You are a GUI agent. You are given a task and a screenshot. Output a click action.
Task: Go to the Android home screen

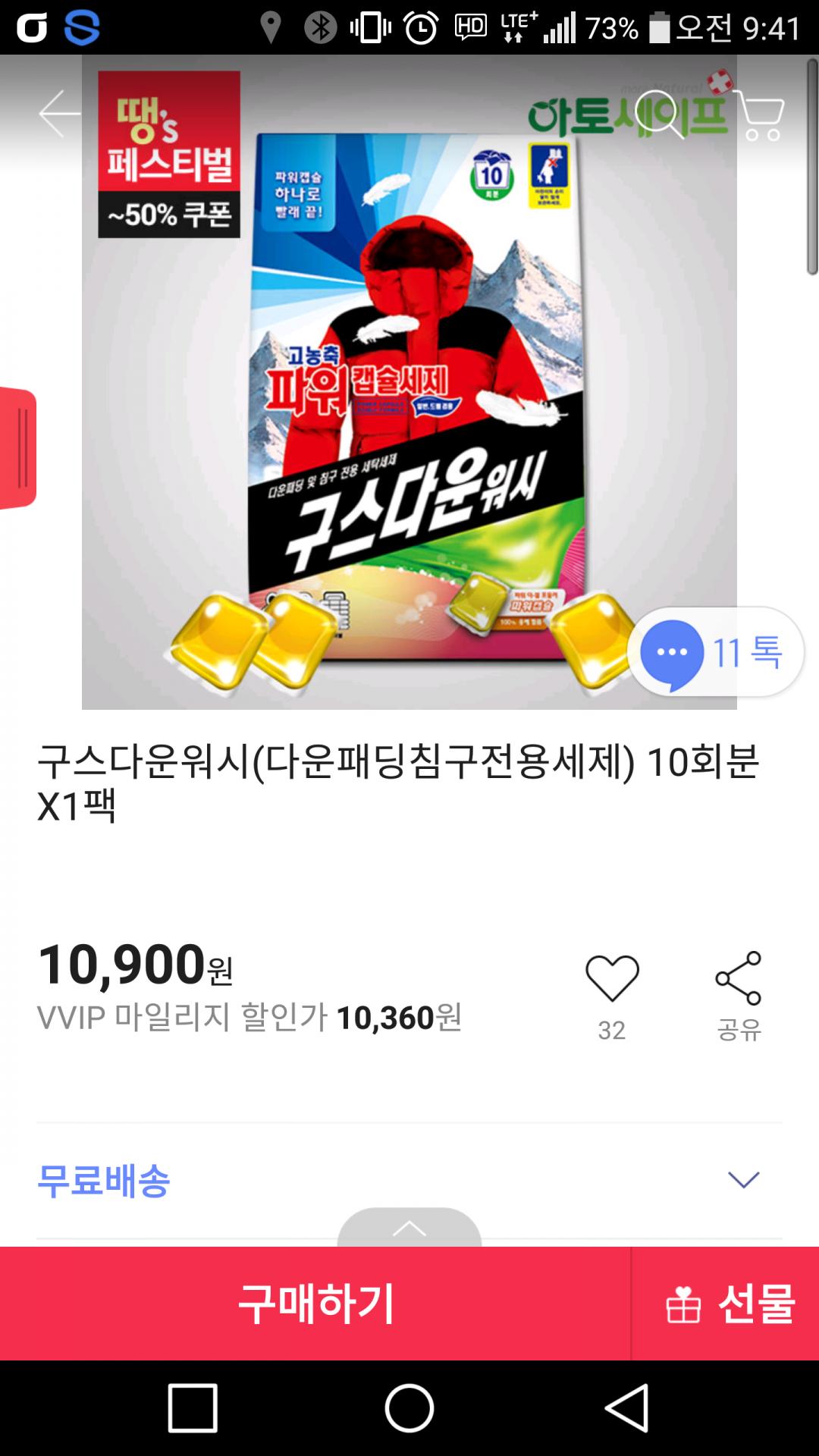409,1408
